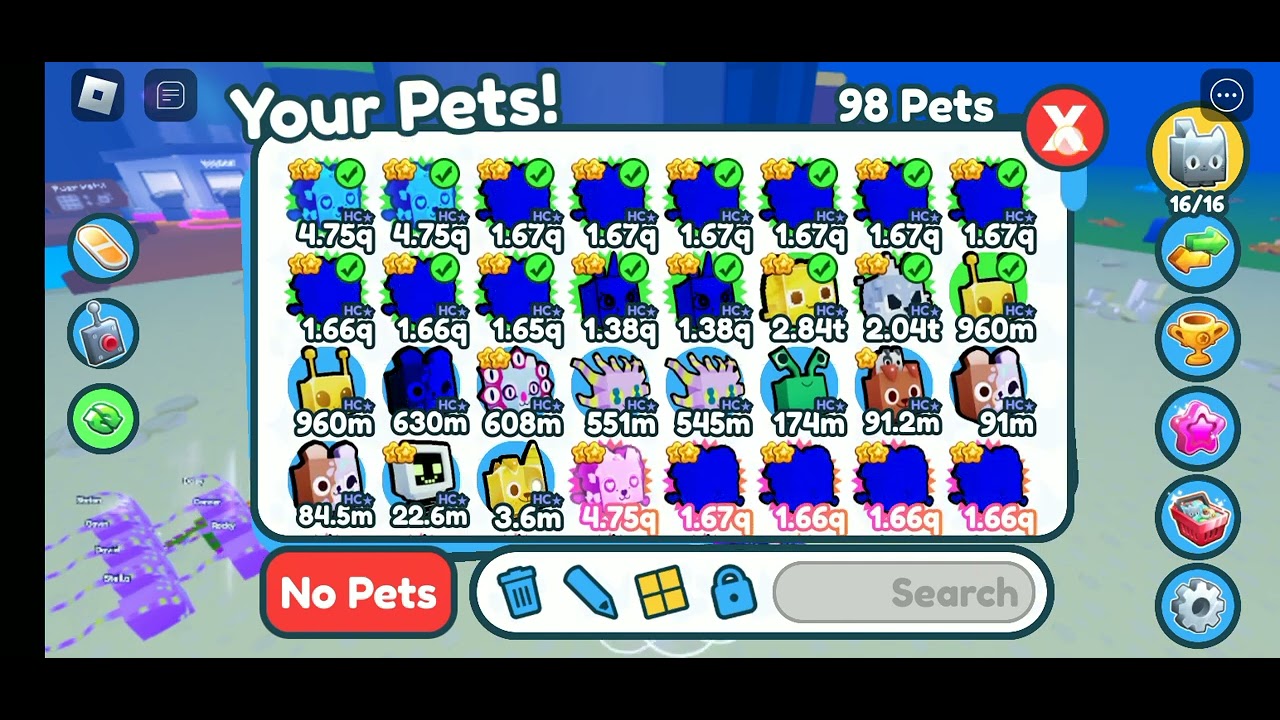1280x720 pixels.
Task: Open the three-dots overflow menu
Action: (1226, 96)
